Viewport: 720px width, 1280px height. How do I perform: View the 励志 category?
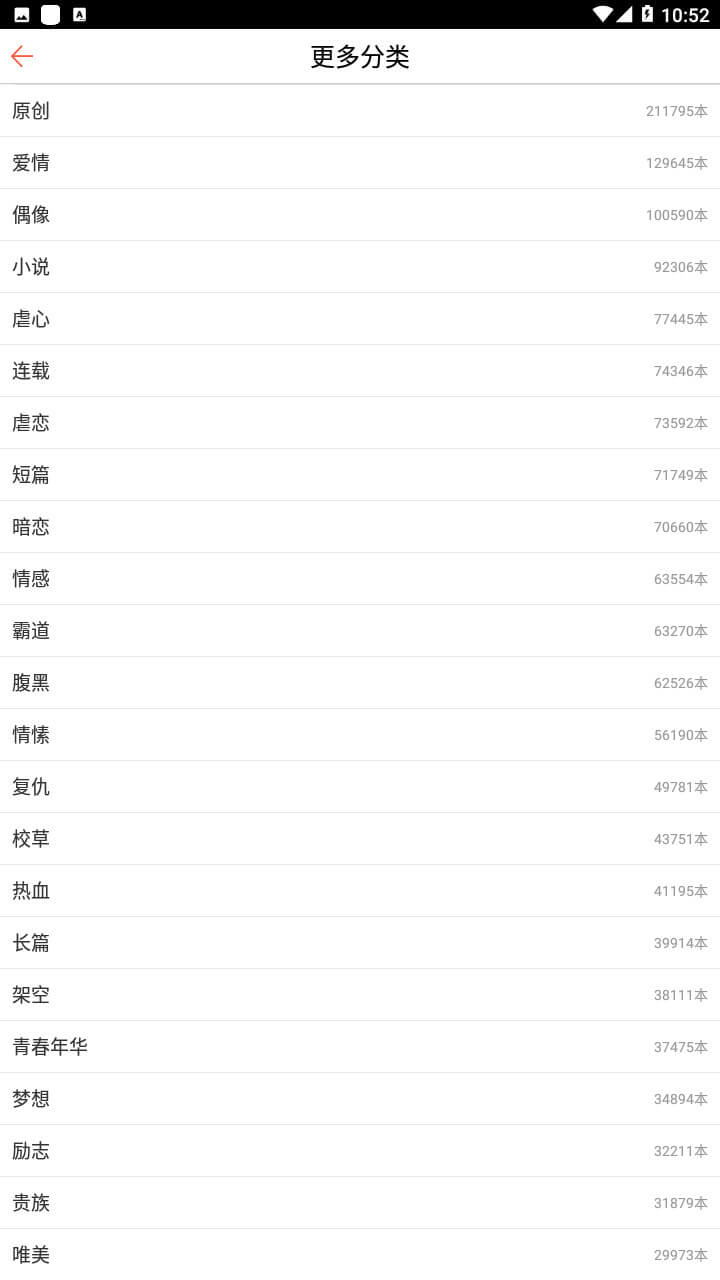[360, 1151]
